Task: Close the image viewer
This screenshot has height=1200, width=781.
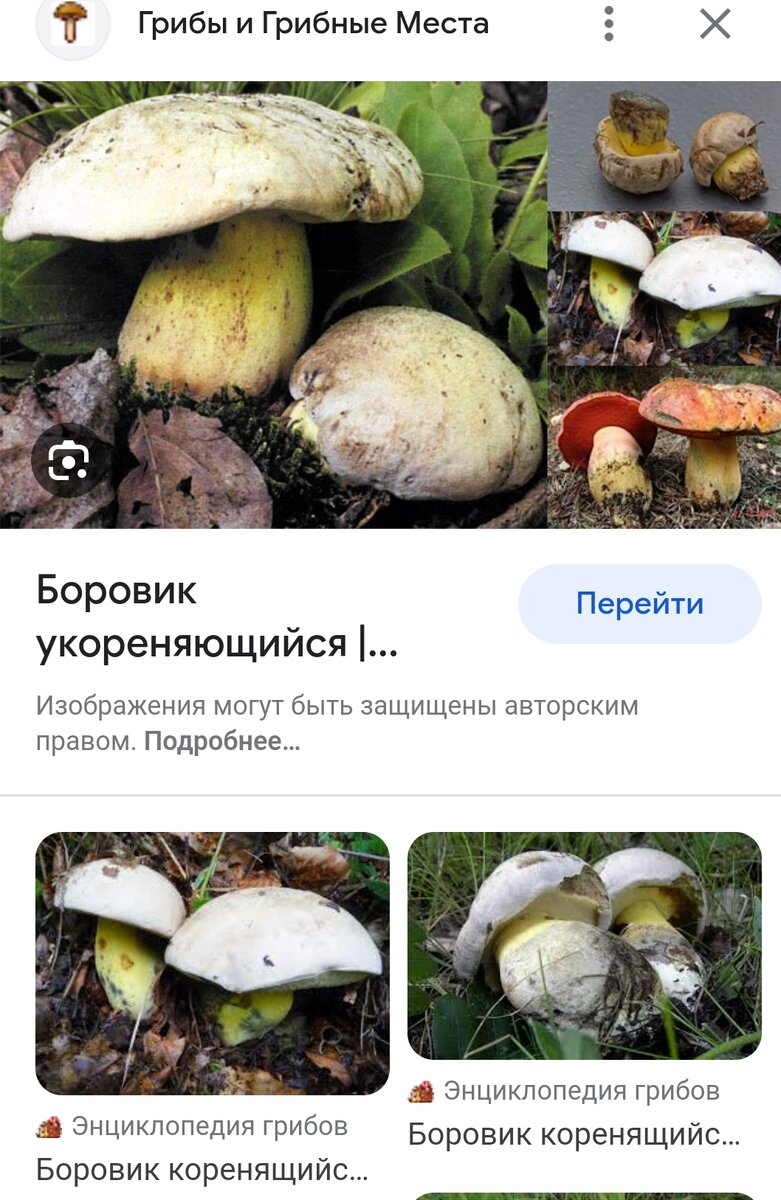Action: click(x=715, y=24)
